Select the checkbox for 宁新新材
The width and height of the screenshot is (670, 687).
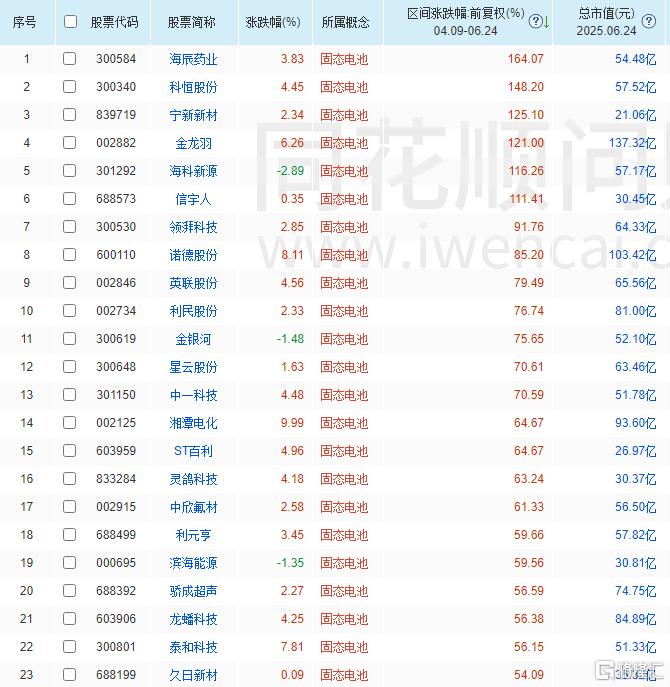[x=69, y=115]
